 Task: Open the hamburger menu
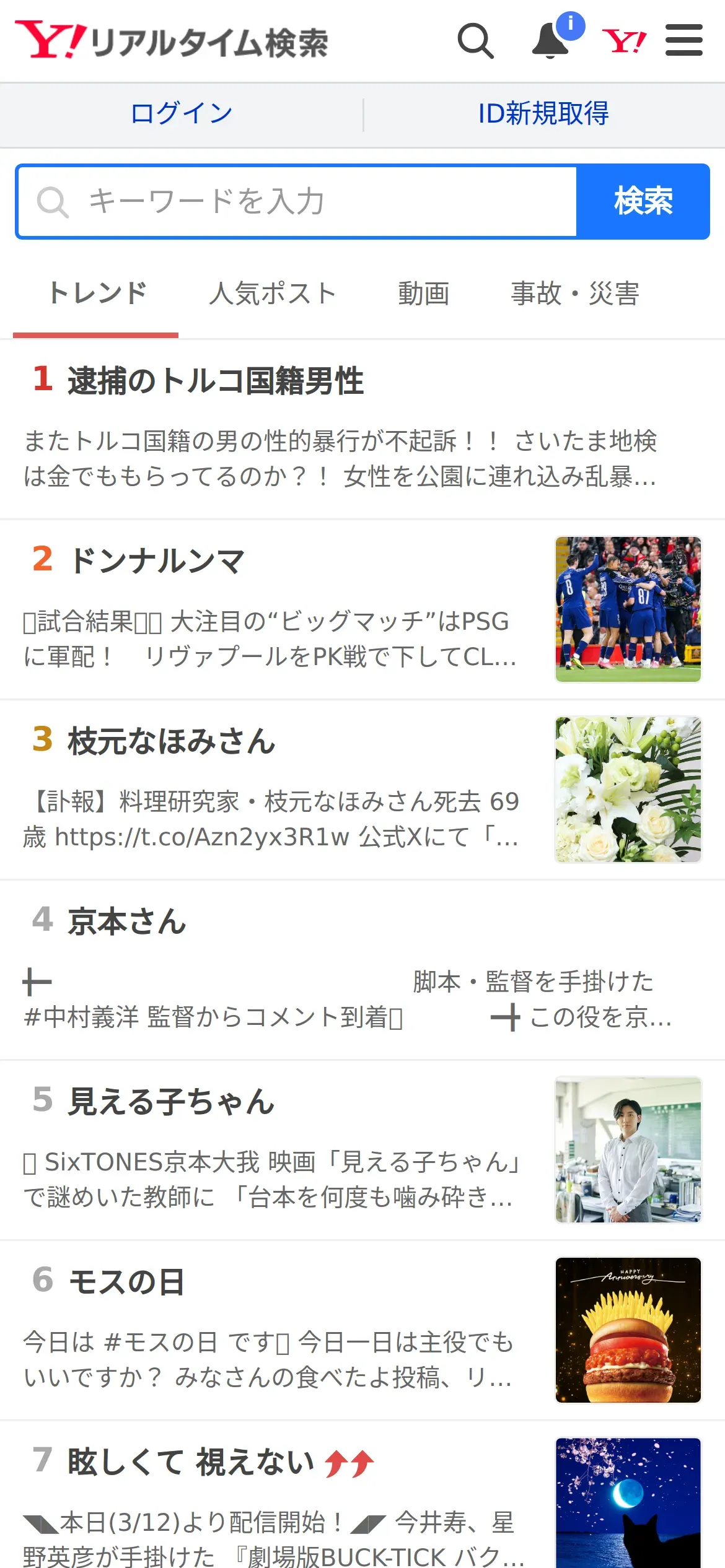click(683, 41)
